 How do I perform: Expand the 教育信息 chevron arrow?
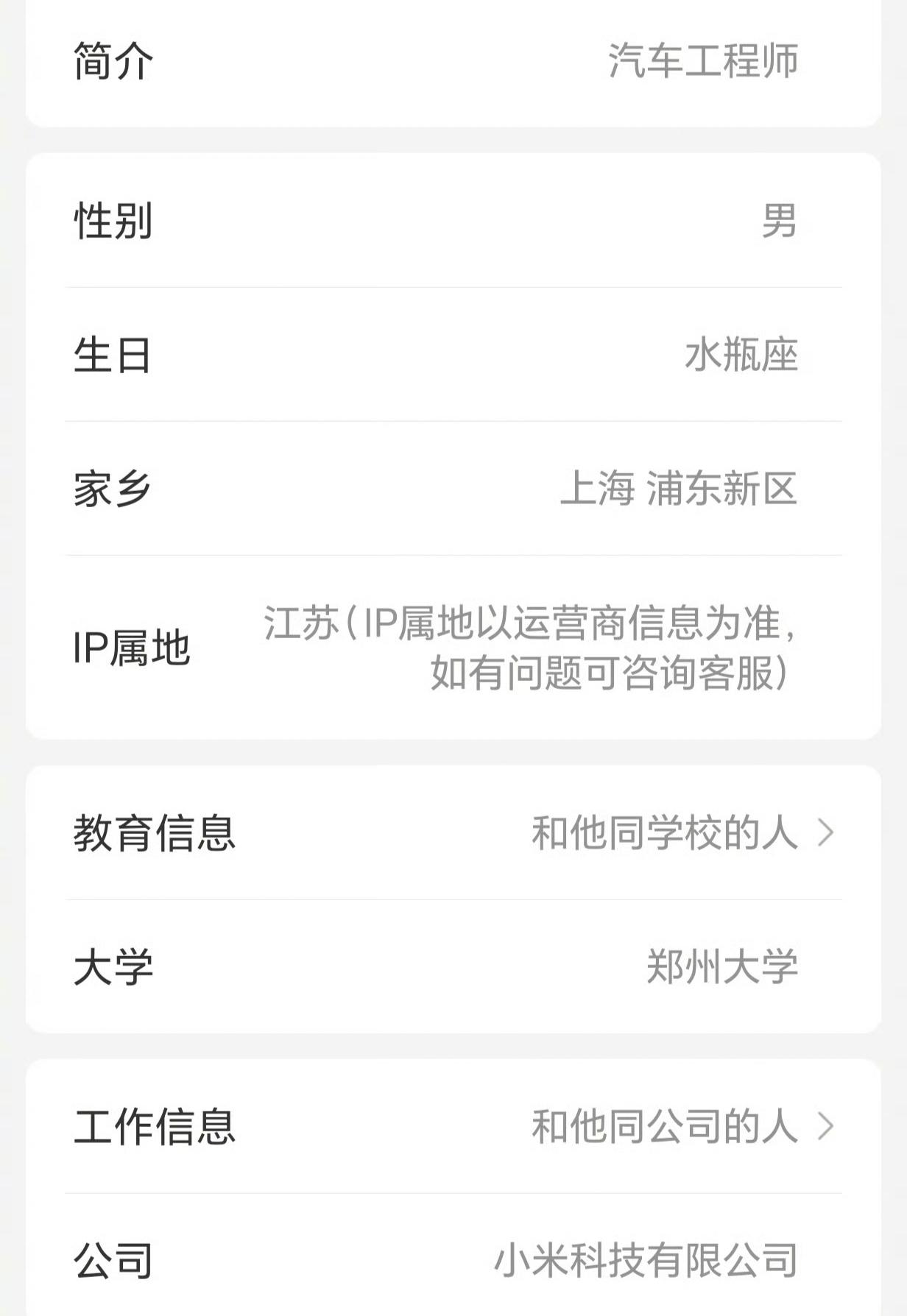click(826, 831)
